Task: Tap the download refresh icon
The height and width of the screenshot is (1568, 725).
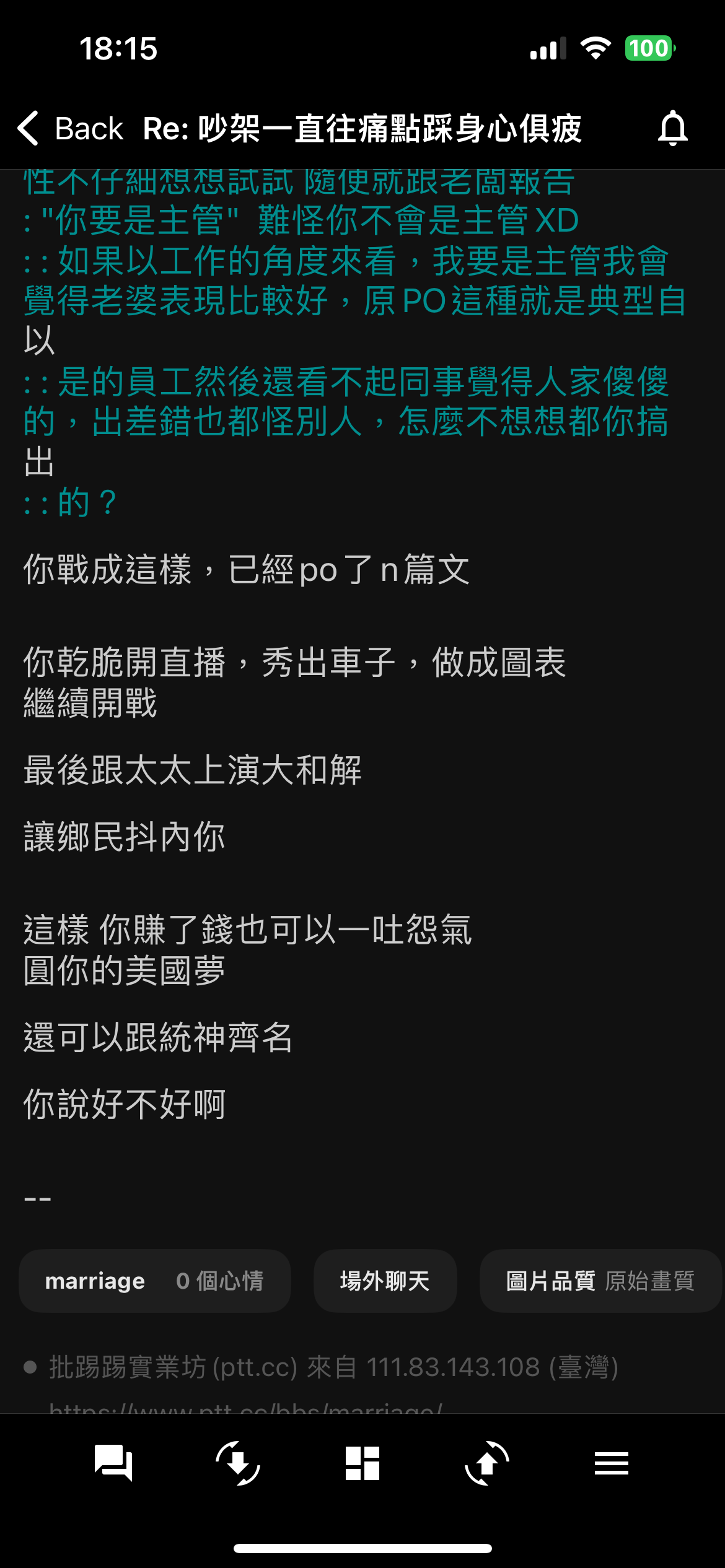Action: (238, 1463)
